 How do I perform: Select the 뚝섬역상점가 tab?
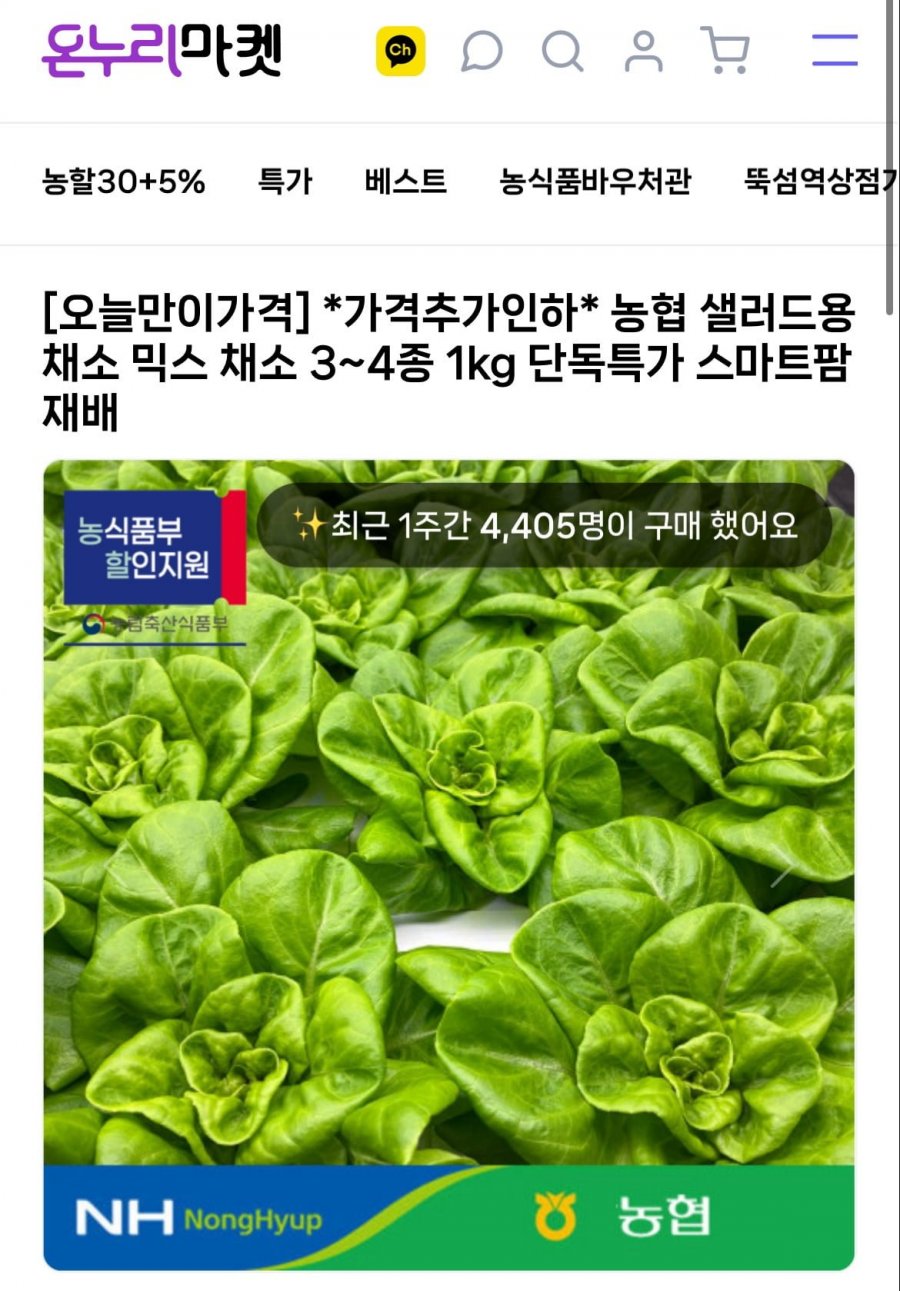point(818,182)
